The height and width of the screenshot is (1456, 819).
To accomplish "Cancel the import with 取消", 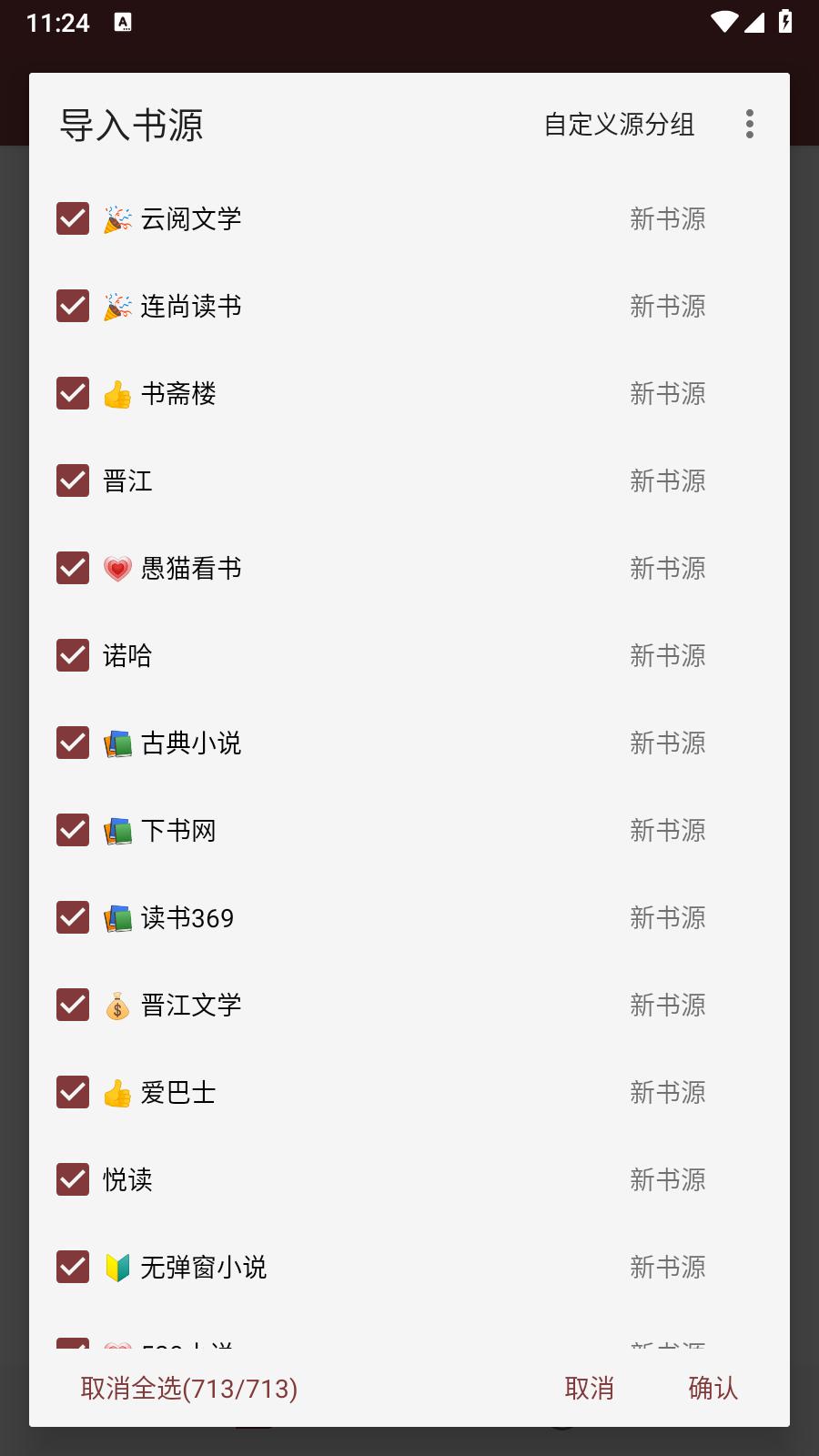I will pyautogui.click(x=589, y=1390).
